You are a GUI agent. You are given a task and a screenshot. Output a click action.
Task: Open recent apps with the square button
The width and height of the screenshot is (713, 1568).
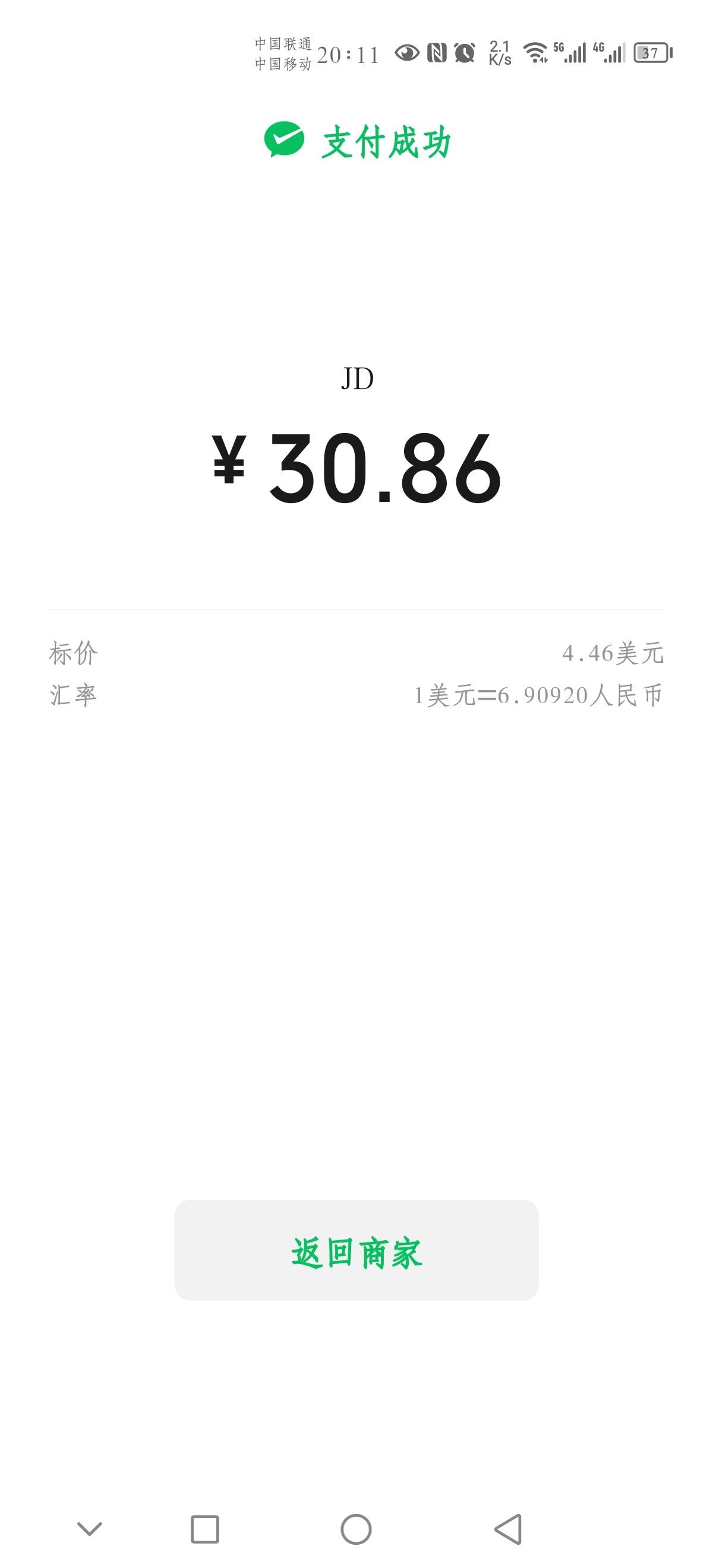pyautogui.click(x=204, y=1529)
